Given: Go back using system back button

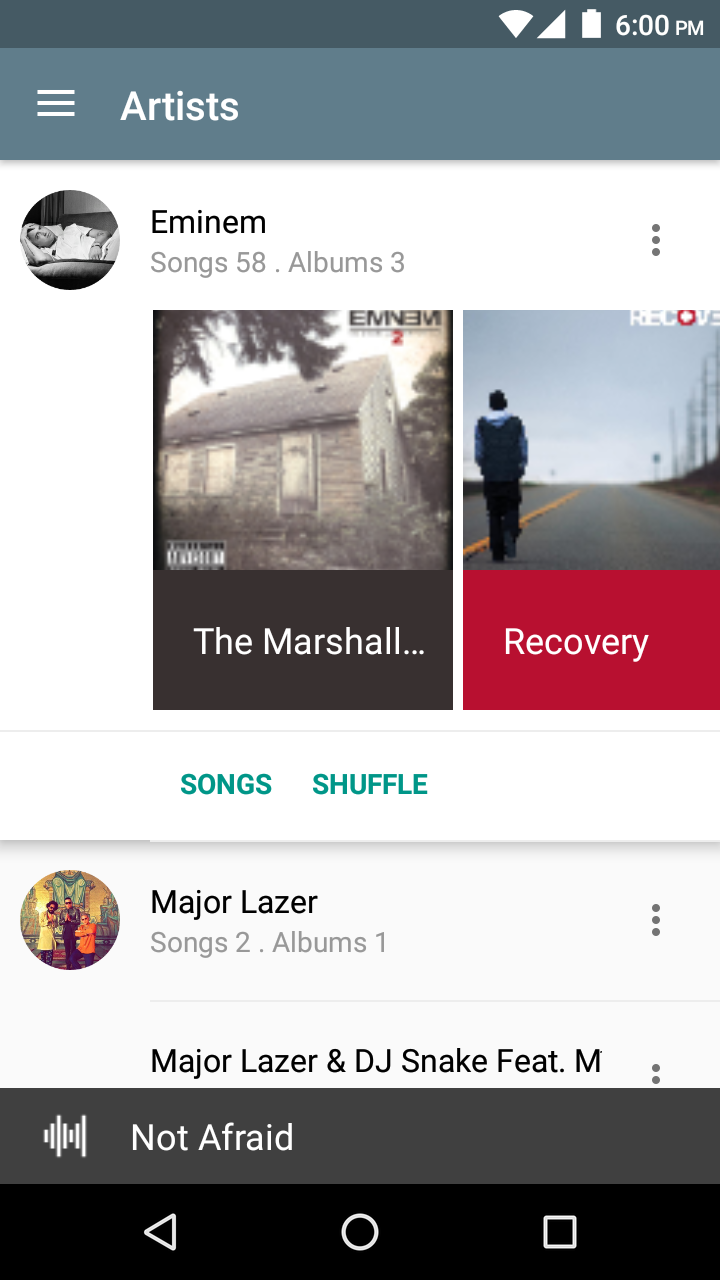Looking at the screenshot, I should [160, 1232].
